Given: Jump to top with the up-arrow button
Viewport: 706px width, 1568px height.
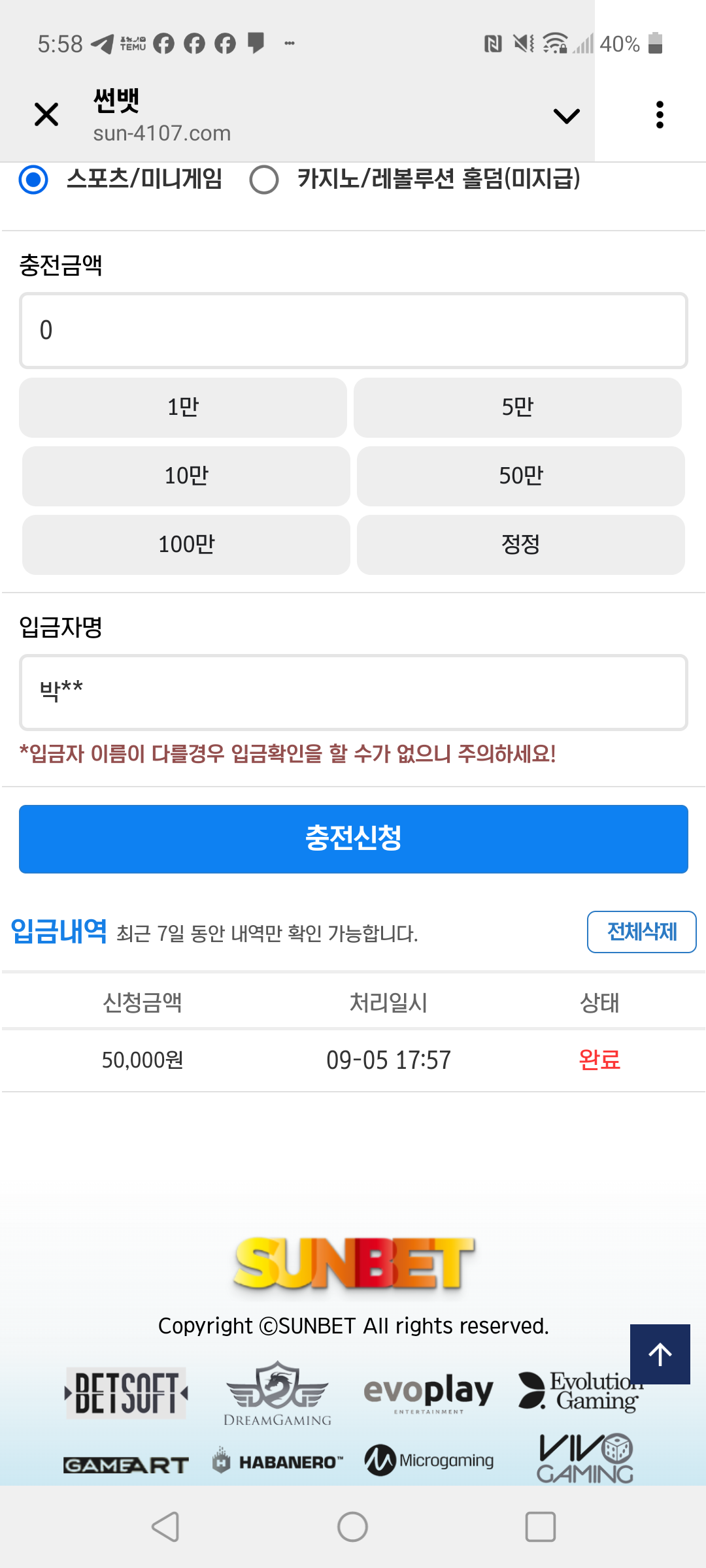Looking at the screenshot, I should click(660, 1354).
